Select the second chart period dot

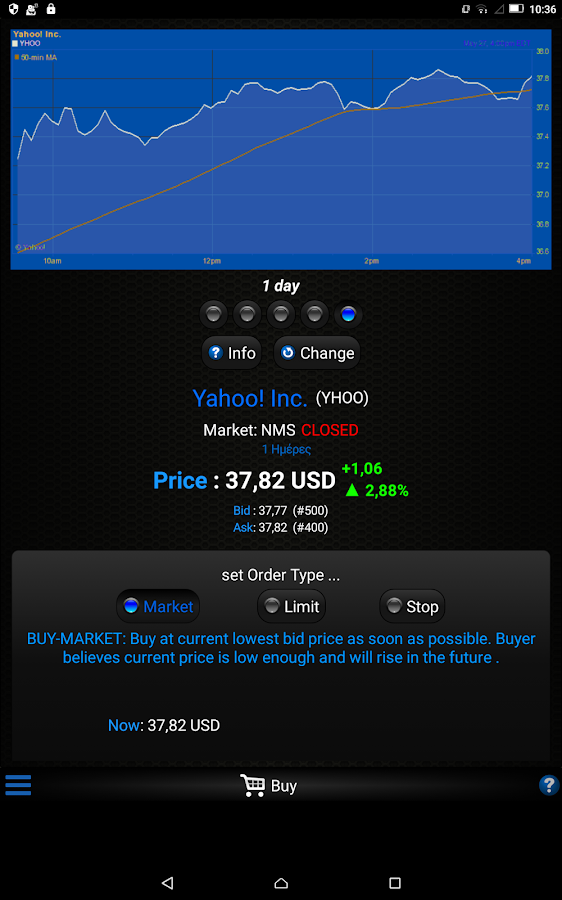[247, 314]
